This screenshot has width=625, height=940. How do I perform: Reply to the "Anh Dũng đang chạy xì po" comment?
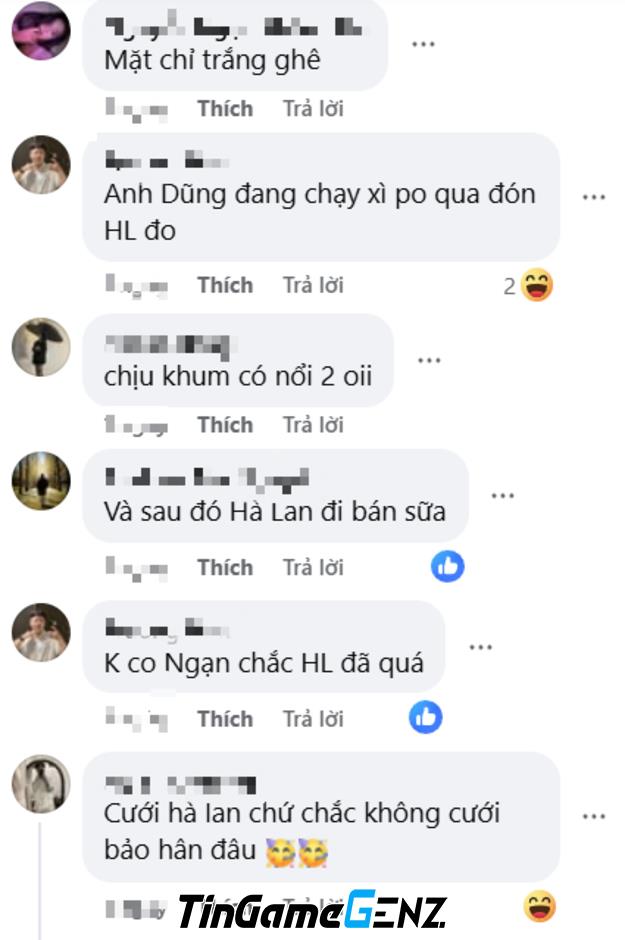[x=313, y=285]
